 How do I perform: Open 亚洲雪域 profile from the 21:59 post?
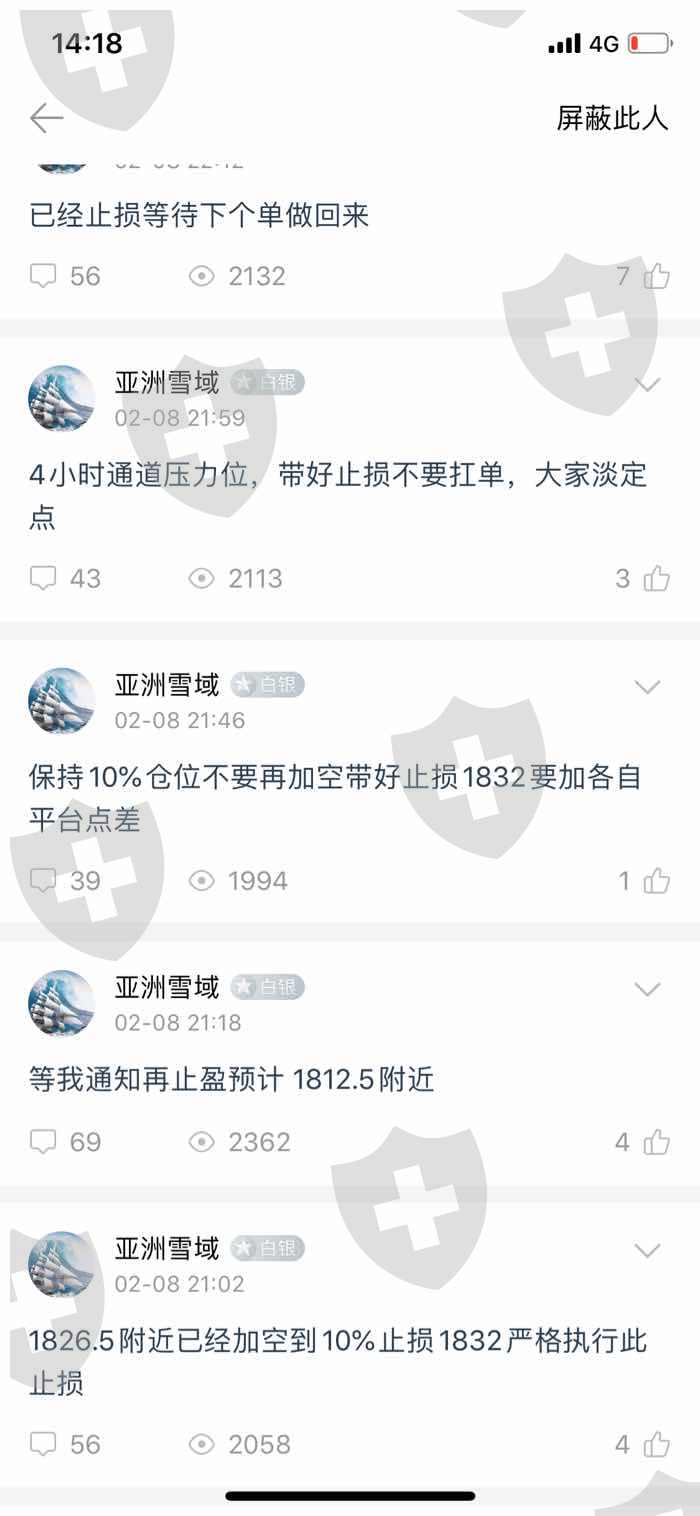coord(167,383)
